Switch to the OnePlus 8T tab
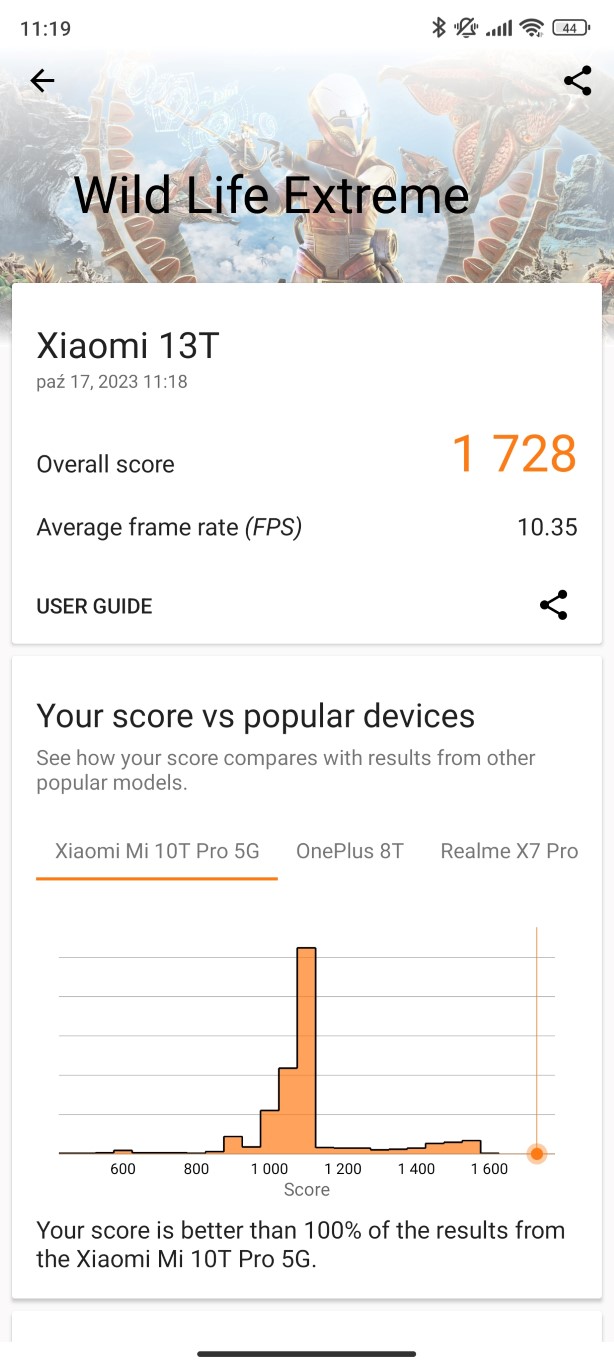Screen dimensions: 614x1366 [x=350, y=851]
